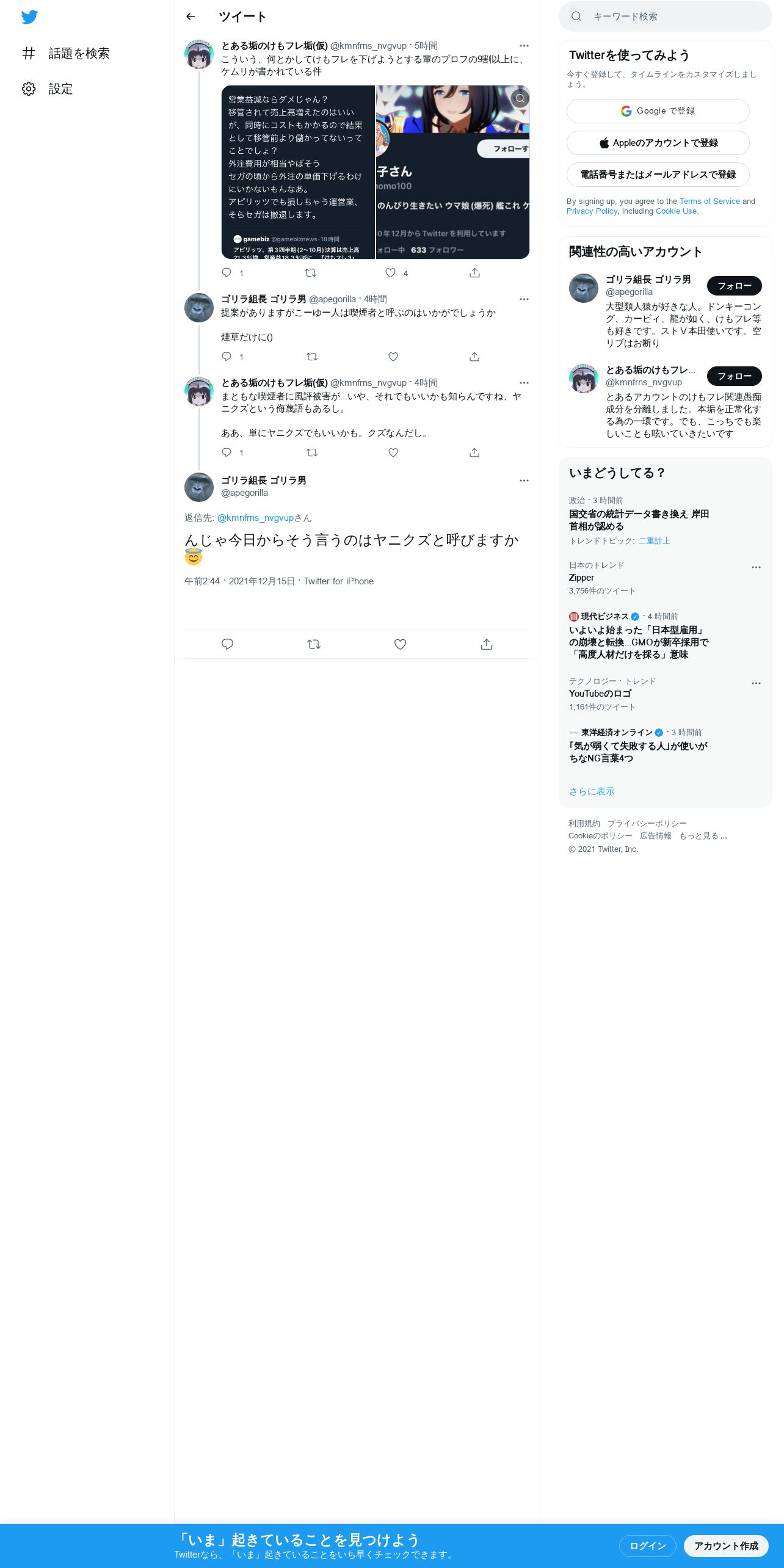
Task: Like the main tweet about ヤニクズ
Action: click(400, 644)
